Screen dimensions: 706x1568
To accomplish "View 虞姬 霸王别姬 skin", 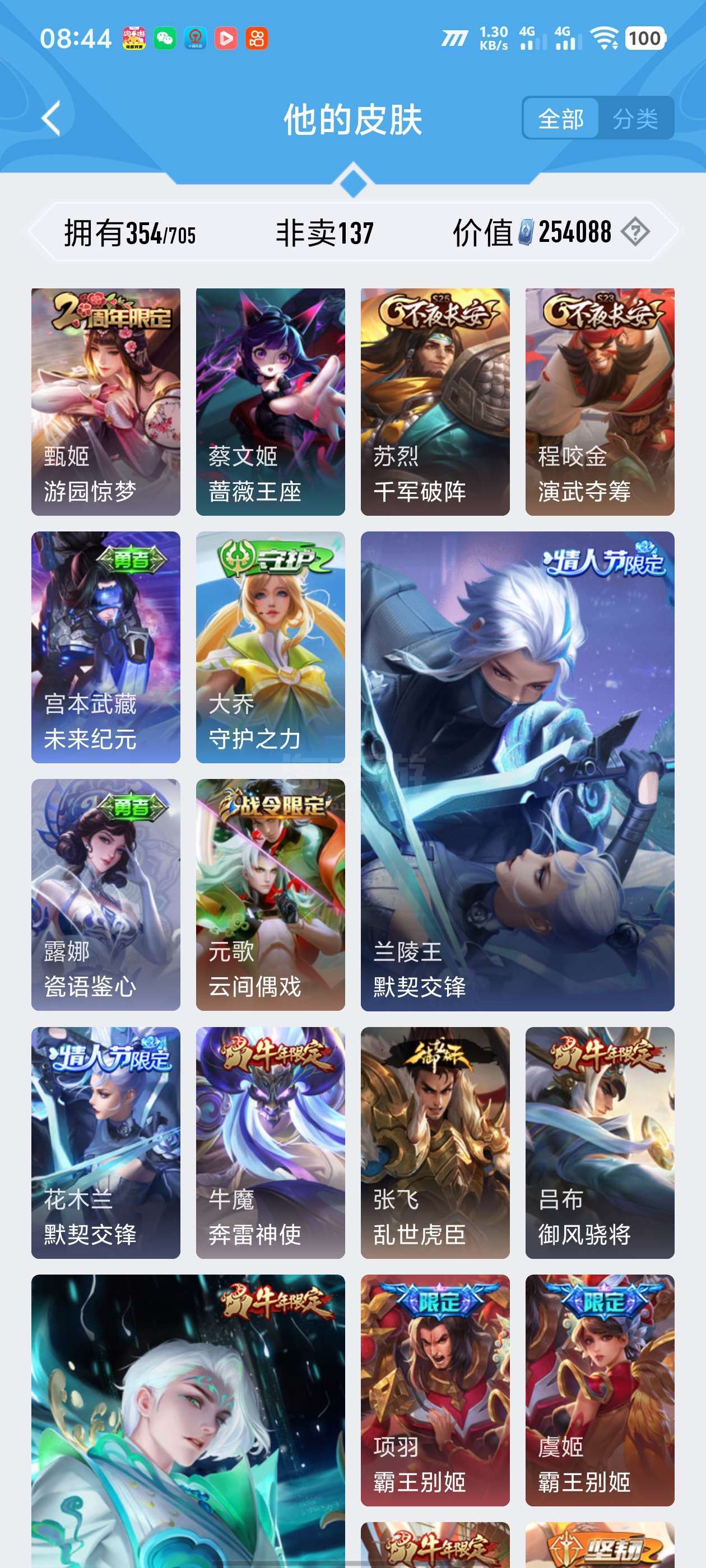I will 600,1390.
